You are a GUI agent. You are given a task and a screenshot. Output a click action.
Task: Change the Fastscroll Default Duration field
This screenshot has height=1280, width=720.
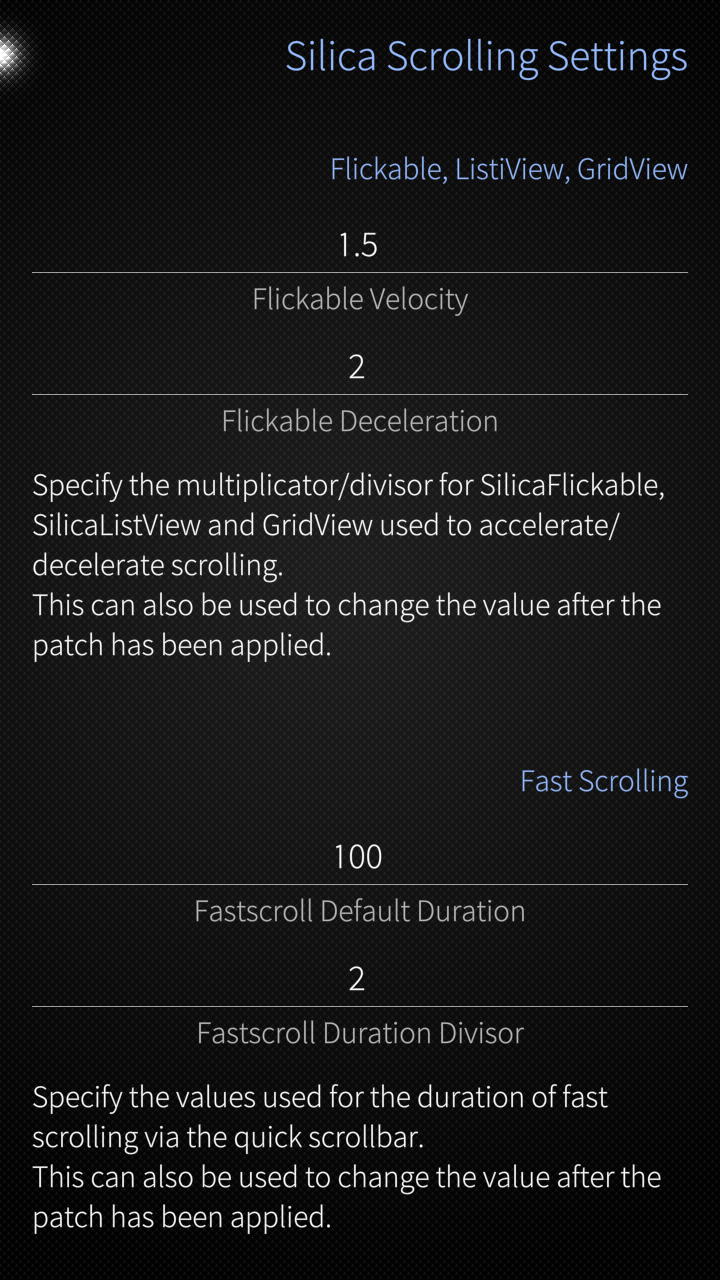point(359,858)
